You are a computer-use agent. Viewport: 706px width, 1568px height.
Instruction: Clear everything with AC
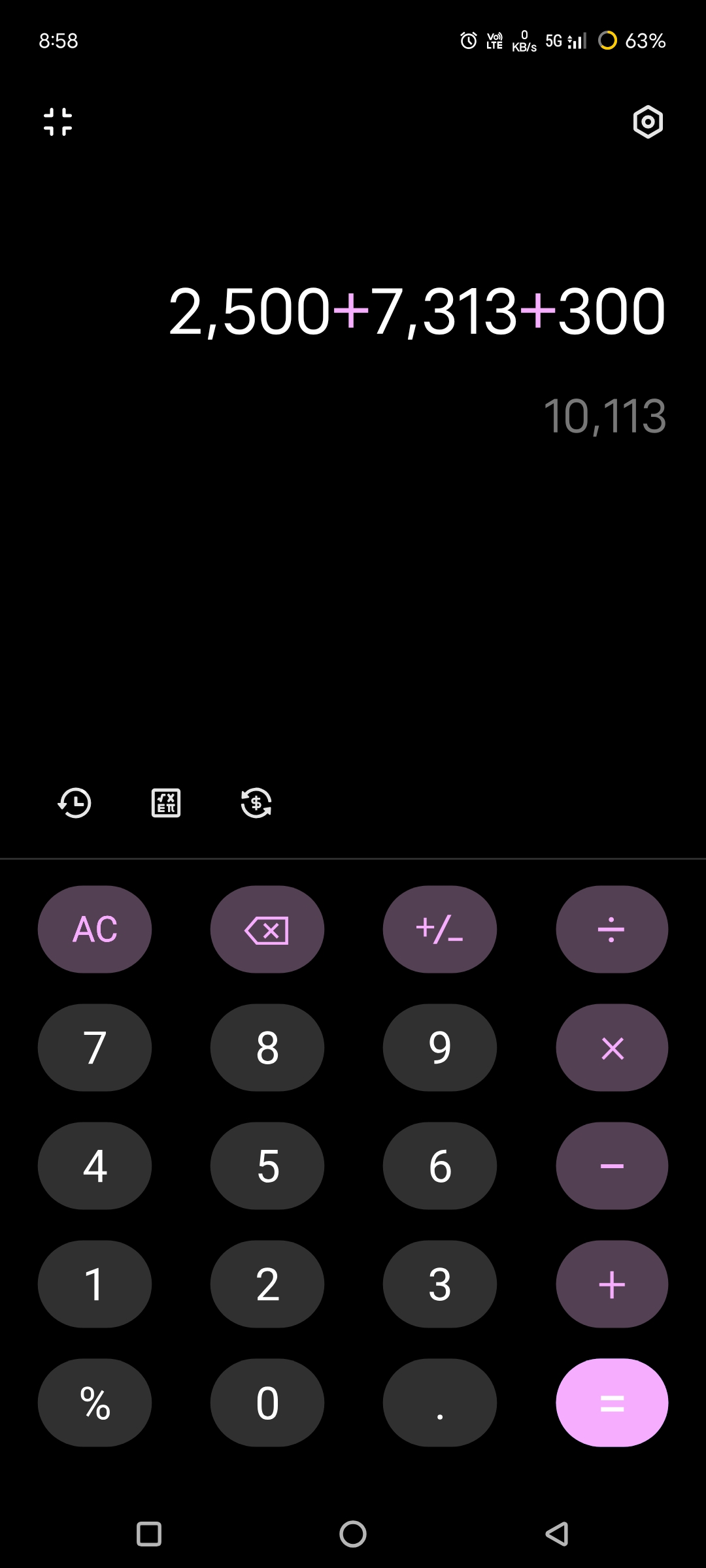[95, 929]
